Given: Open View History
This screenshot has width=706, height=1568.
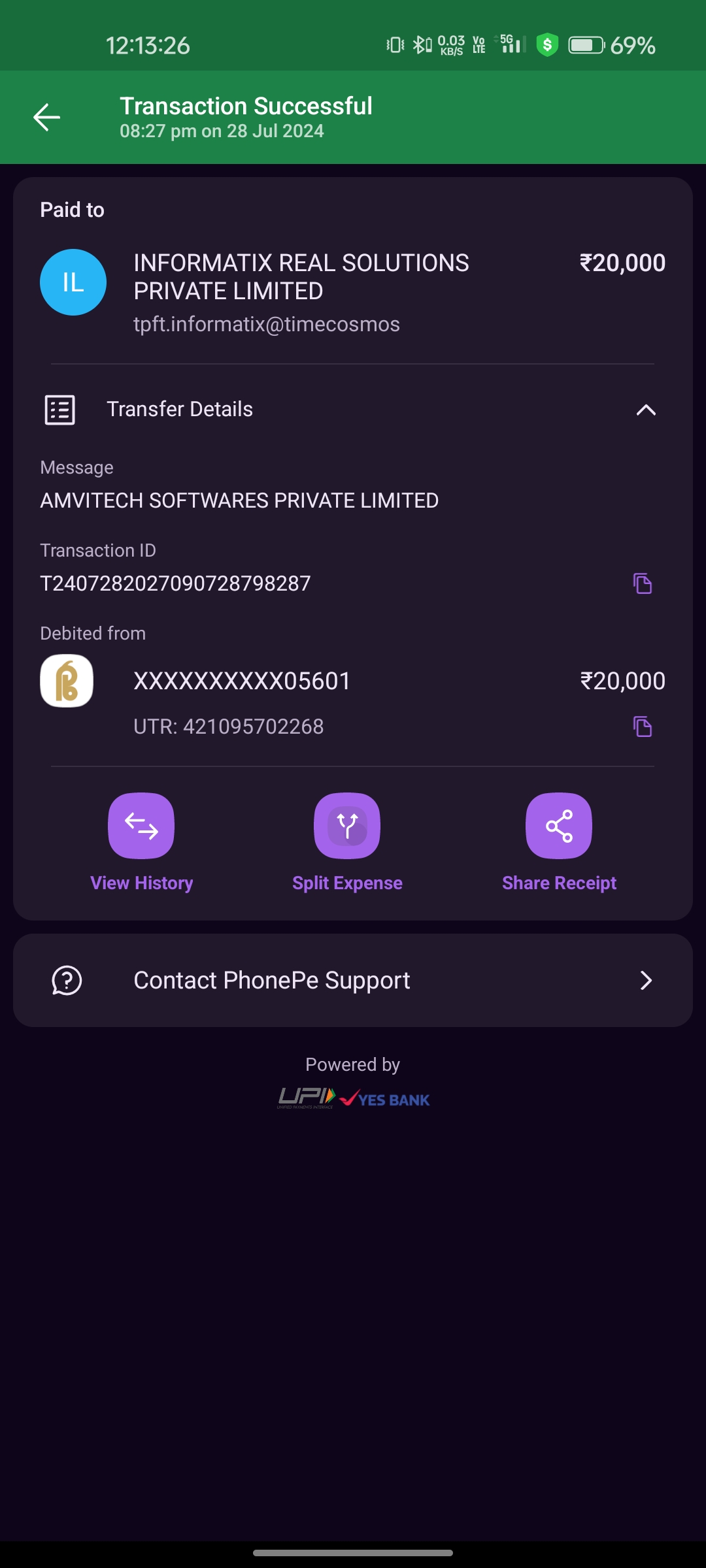Looking at the screenshot, I should (141, 826).
